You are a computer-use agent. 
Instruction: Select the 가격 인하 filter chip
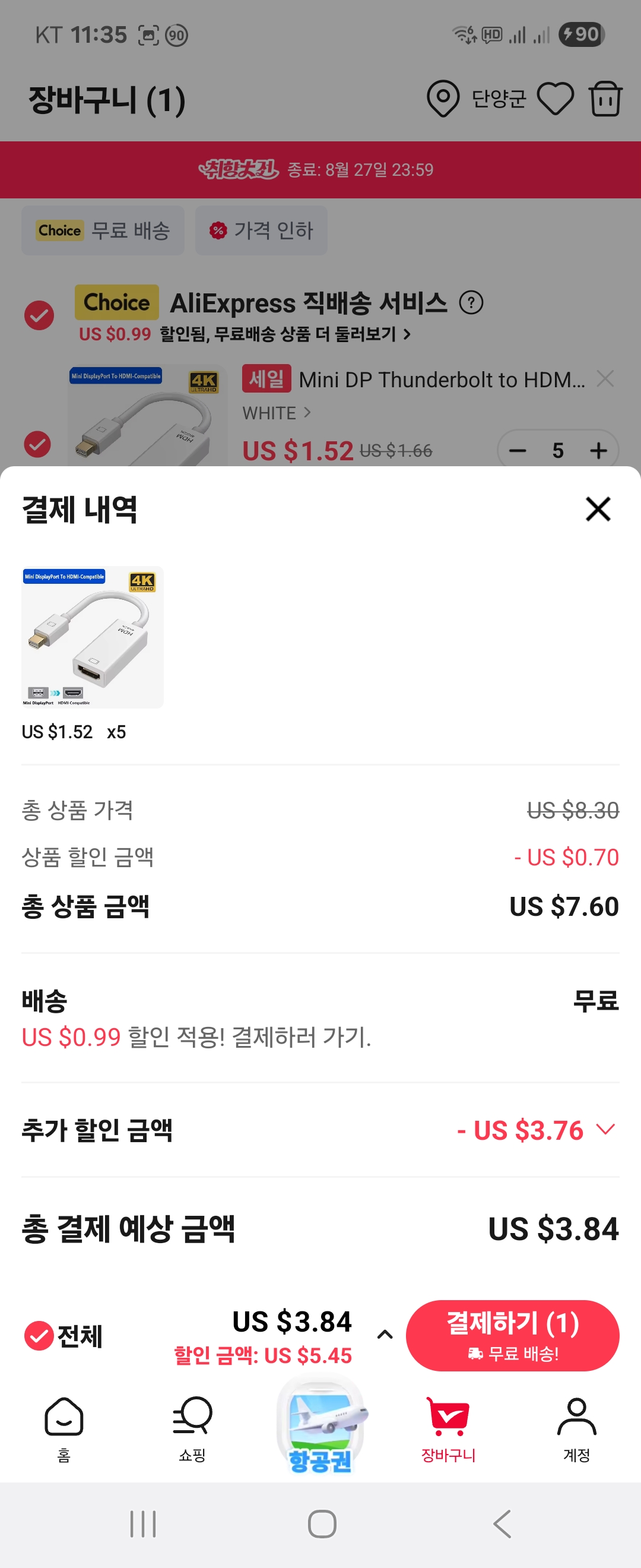coord(261,230)
